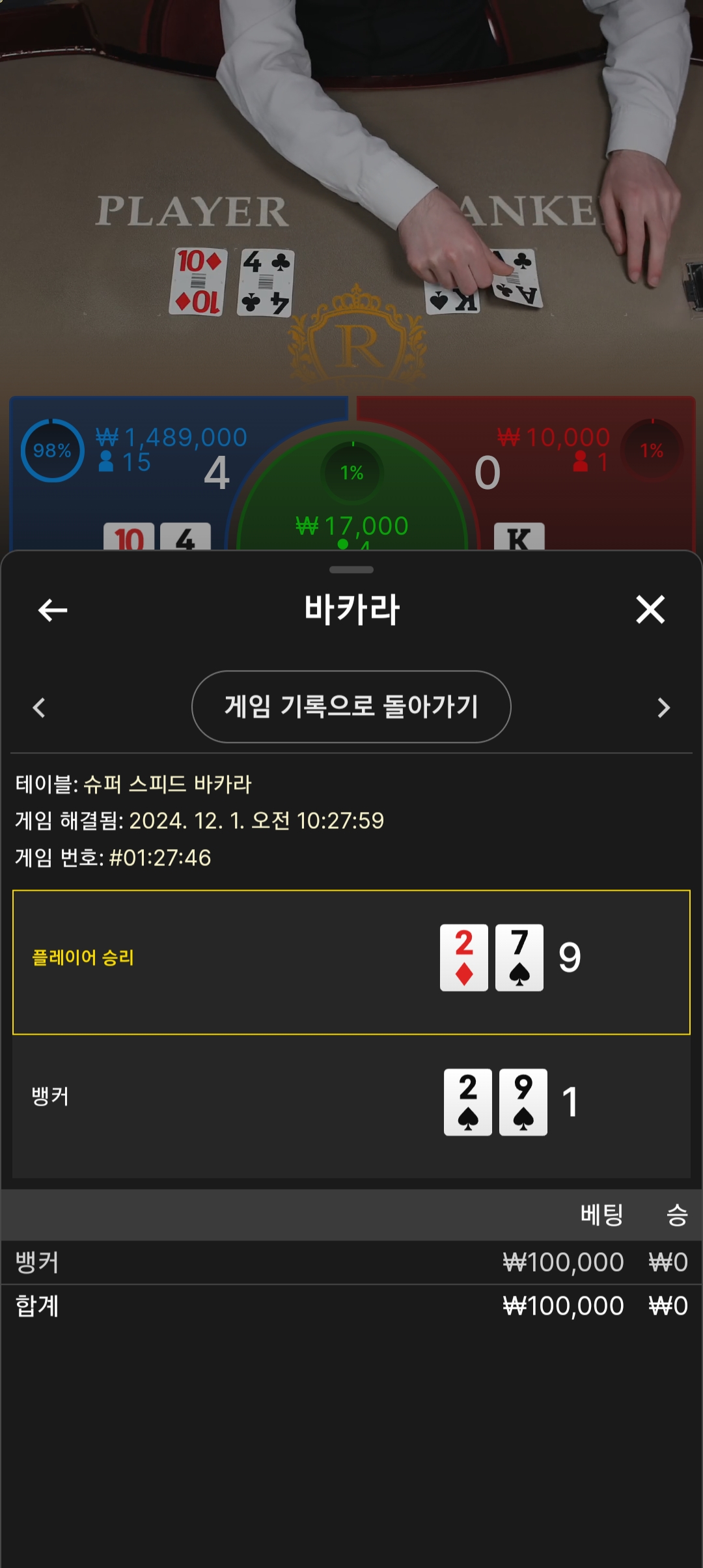Return via 게임 기록으로 돌아가기 button

pyautogui.click(x=351, y=707)
